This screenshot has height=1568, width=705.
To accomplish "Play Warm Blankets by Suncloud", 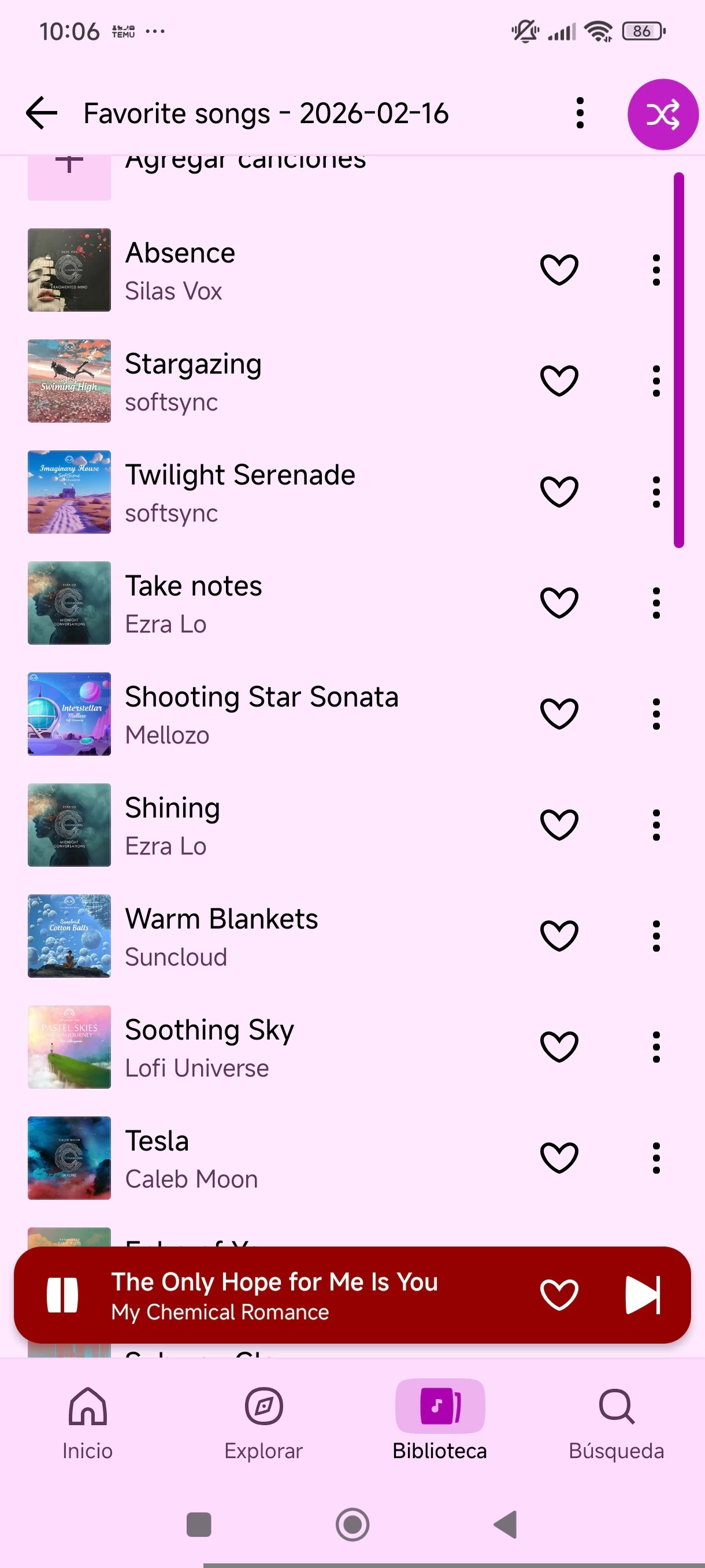I will [243, 936].
